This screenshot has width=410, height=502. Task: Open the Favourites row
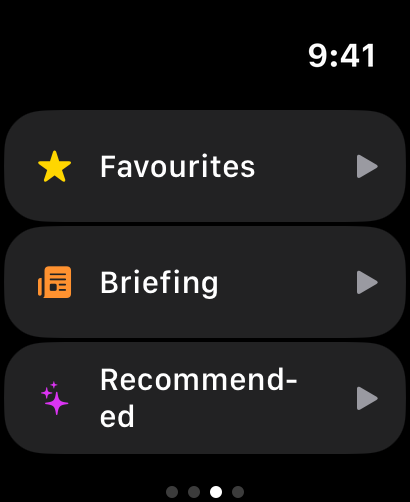(205, 166)
